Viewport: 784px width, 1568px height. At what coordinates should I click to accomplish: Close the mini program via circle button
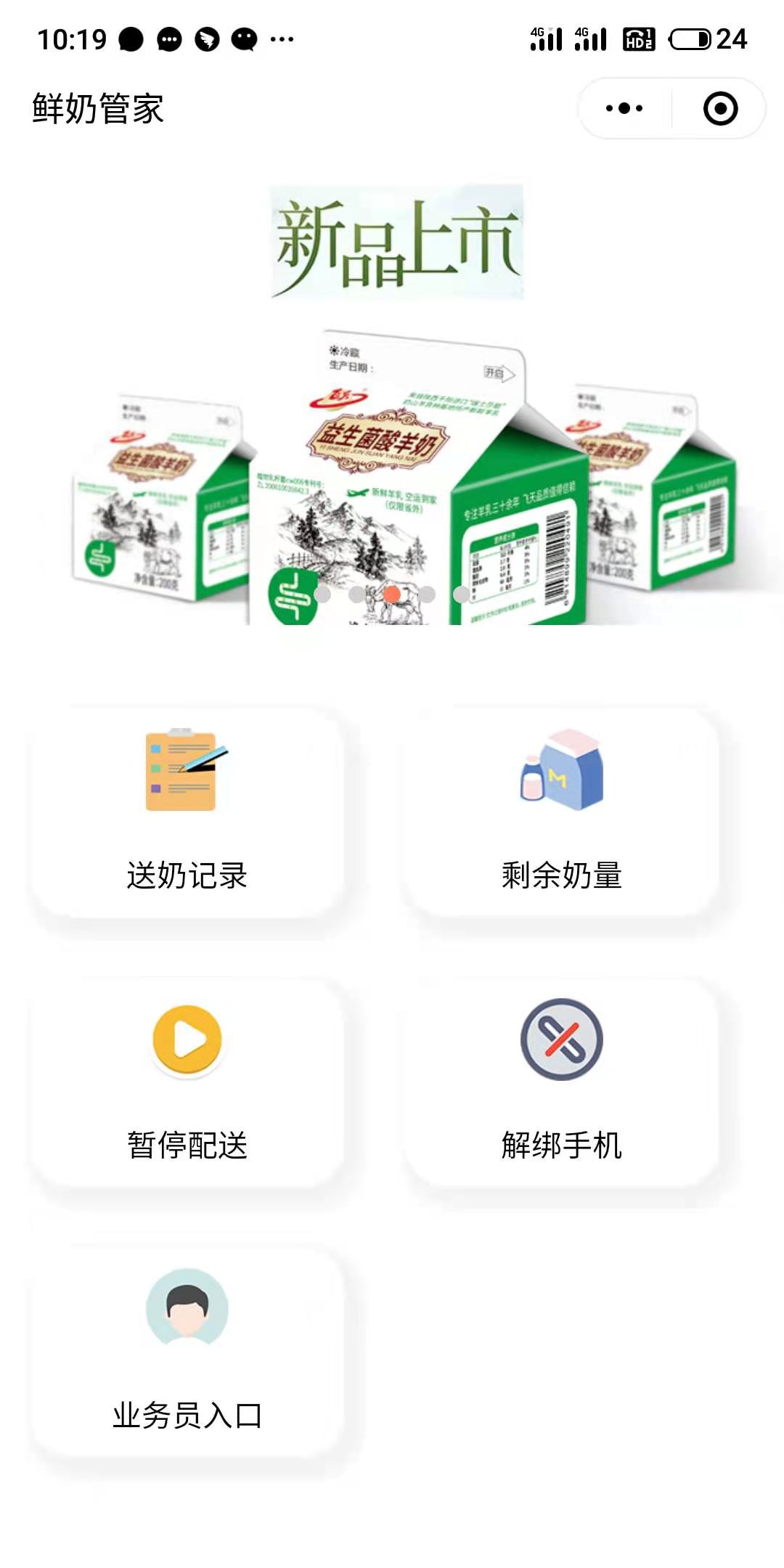[x=720, y=109]
